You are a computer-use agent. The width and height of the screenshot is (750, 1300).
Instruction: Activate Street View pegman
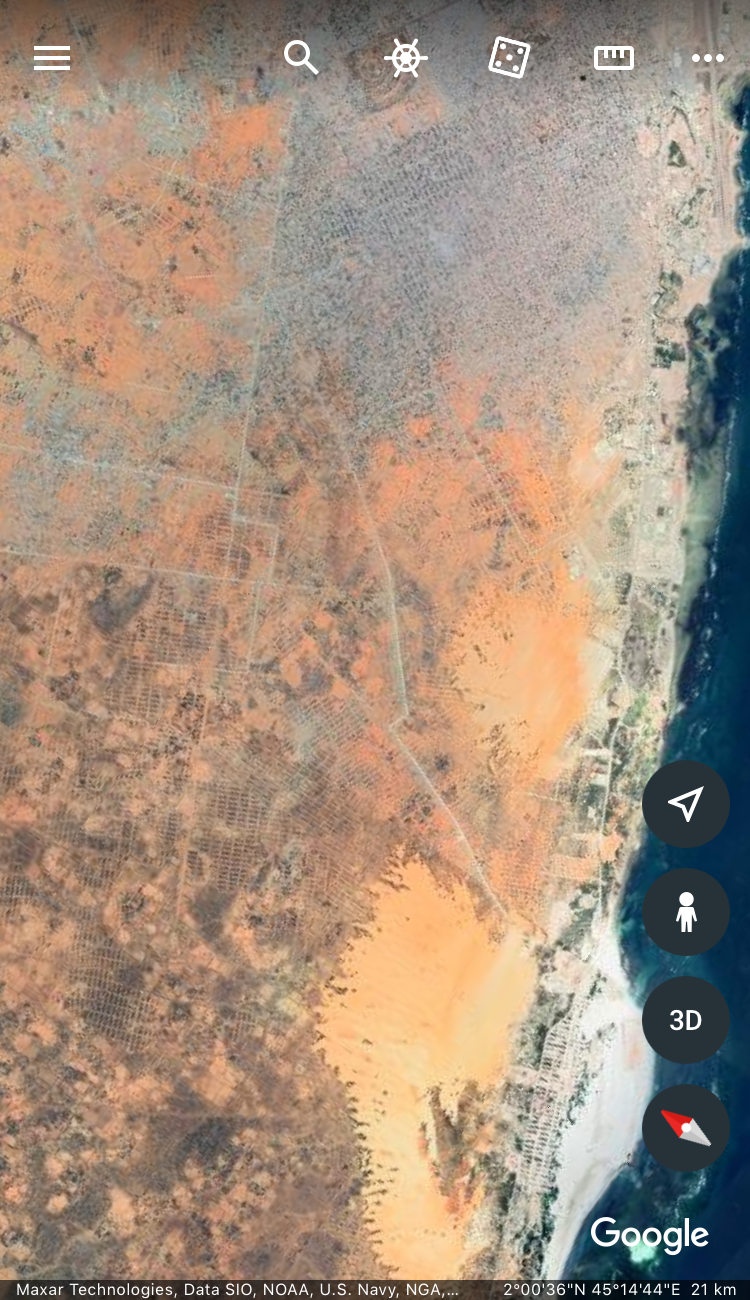pyautogui.click(x=686, y=912)
